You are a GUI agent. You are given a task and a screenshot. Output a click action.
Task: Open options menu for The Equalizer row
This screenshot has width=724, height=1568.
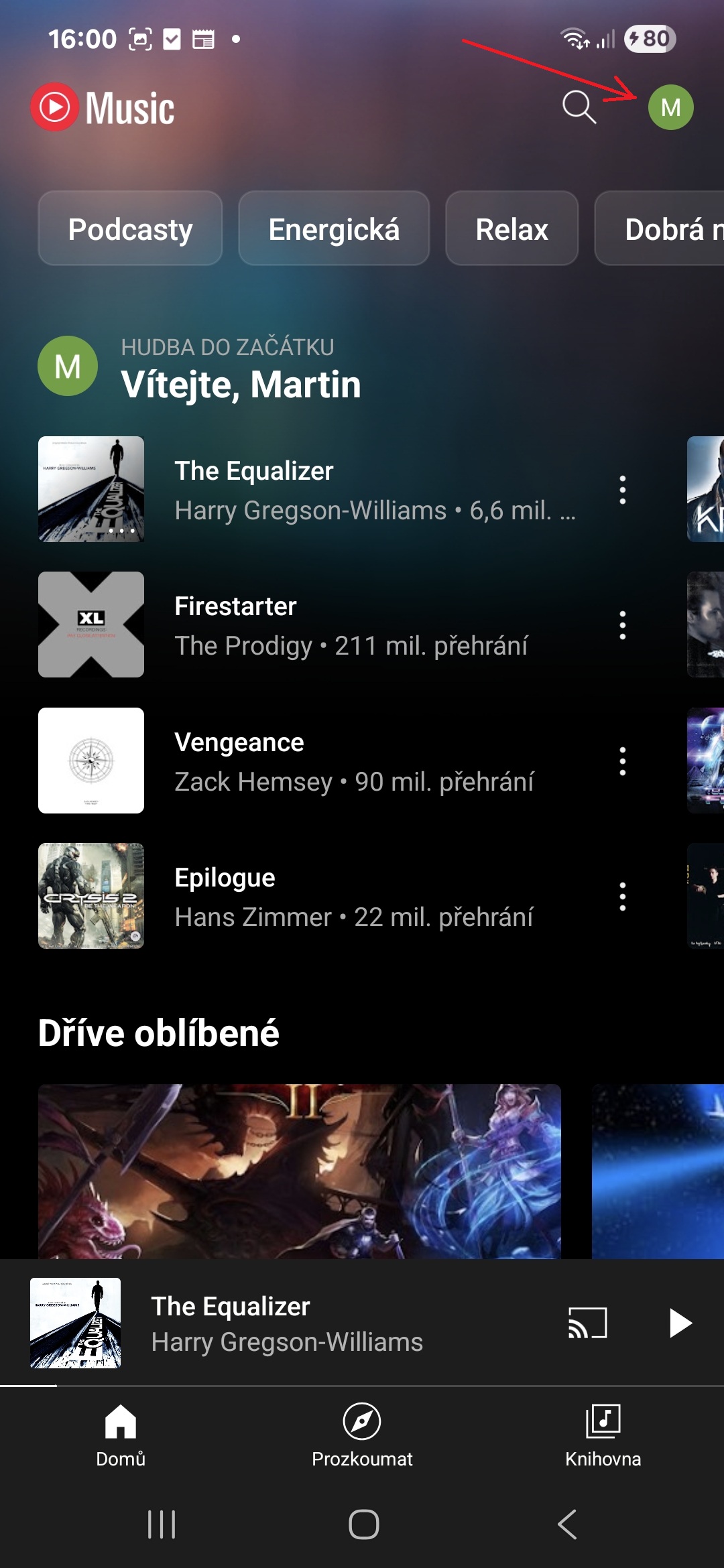tap(623, 490)
